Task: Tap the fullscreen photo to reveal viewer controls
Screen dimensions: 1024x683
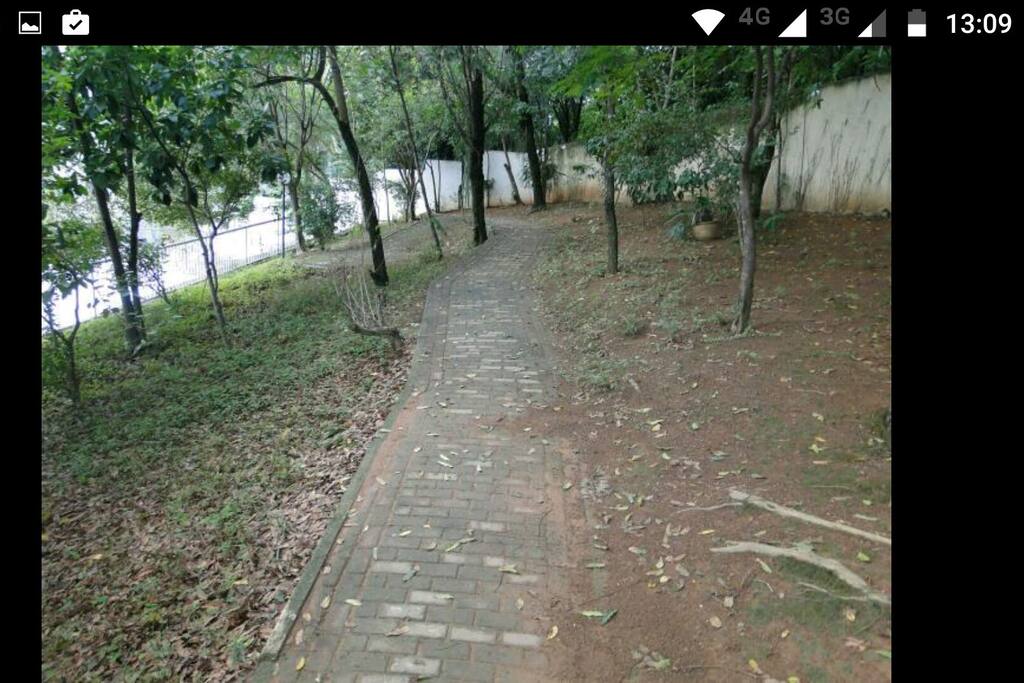Action: click(466, 364)
